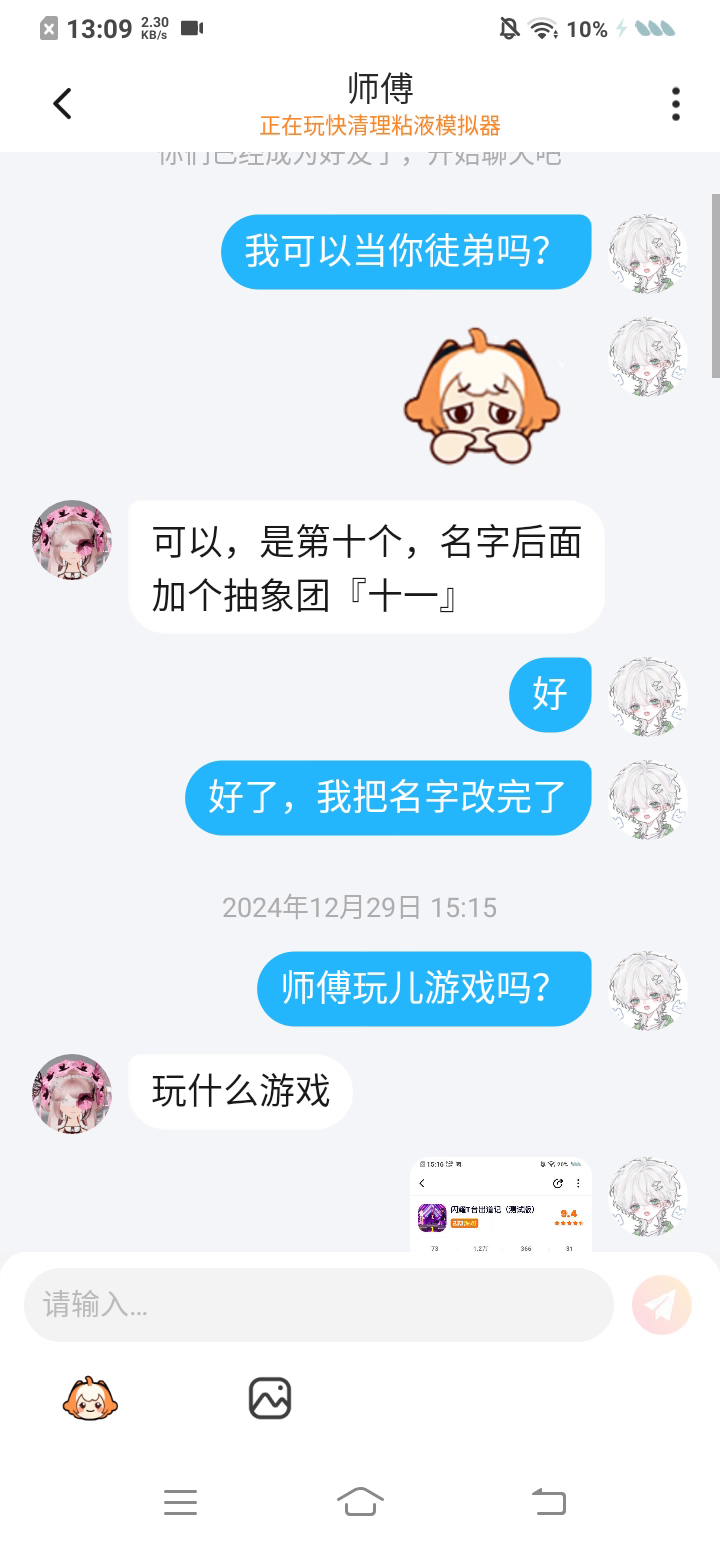This screenshot has width=720, height=1544.
Task: Open the orange mascot sticker picker
Action: coord(91,1398)
